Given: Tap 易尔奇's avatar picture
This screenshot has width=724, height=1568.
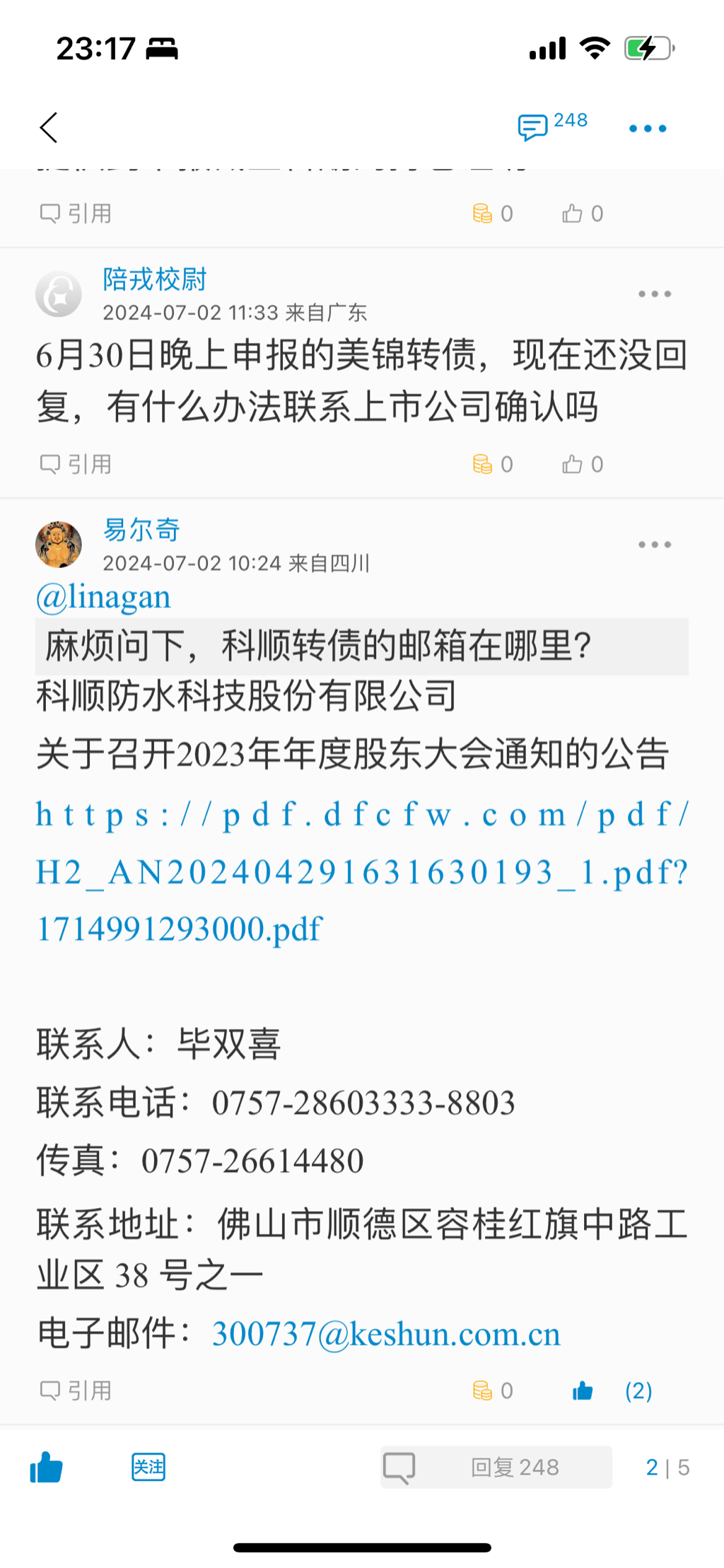Looking at the screenshot, I should (59, 545).
